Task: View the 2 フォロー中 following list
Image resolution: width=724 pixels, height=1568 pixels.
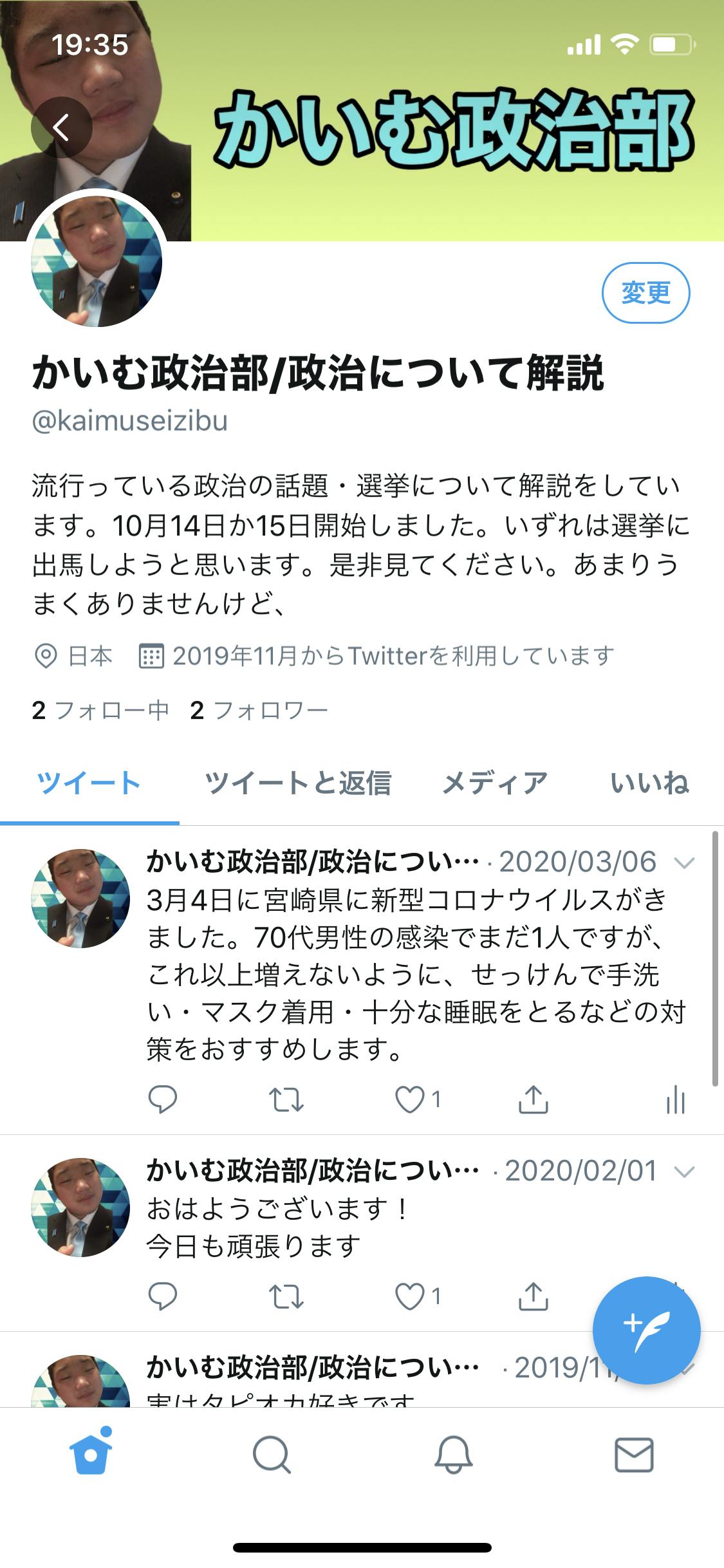Action: (100, 711)
